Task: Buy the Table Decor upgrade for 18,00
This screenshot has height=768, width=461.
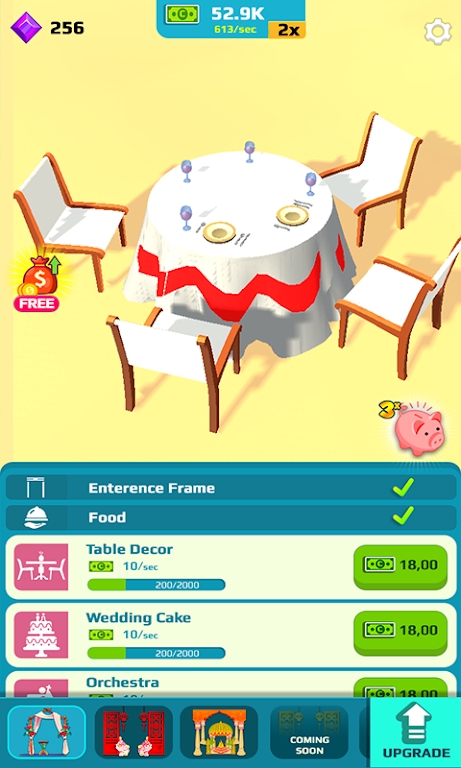Action: pos(400,567)
